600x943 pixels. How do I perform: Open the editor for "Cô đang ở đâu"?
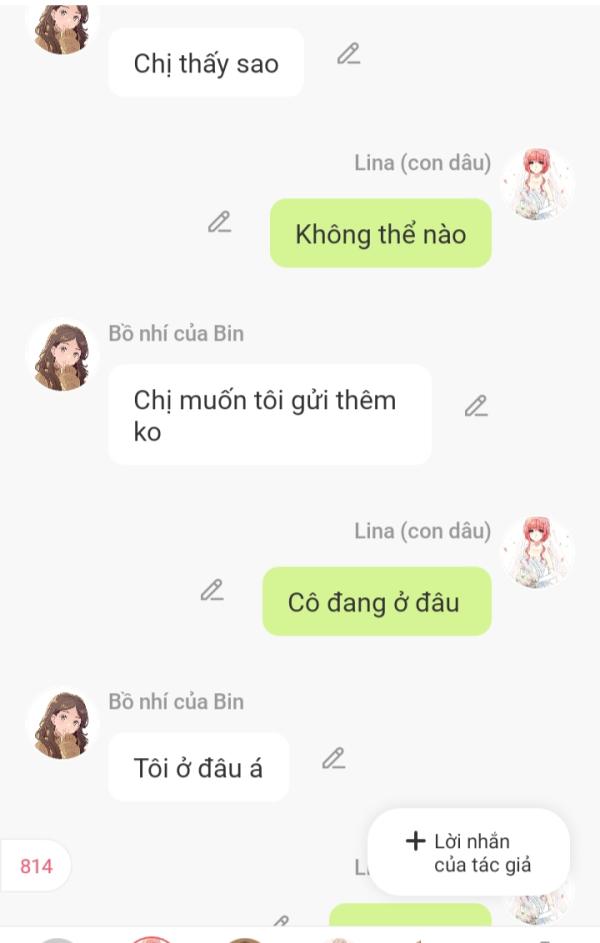tap(212, 591)
